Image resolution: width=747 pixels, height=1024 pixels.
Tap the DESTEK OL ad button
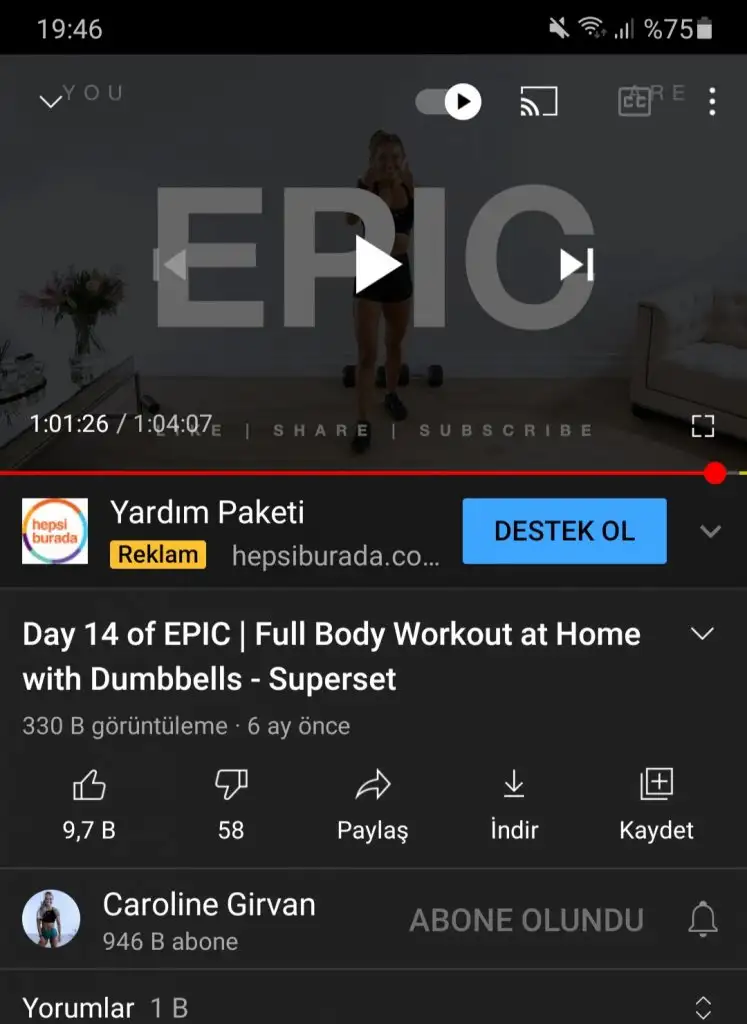click(x=564, y=531)
